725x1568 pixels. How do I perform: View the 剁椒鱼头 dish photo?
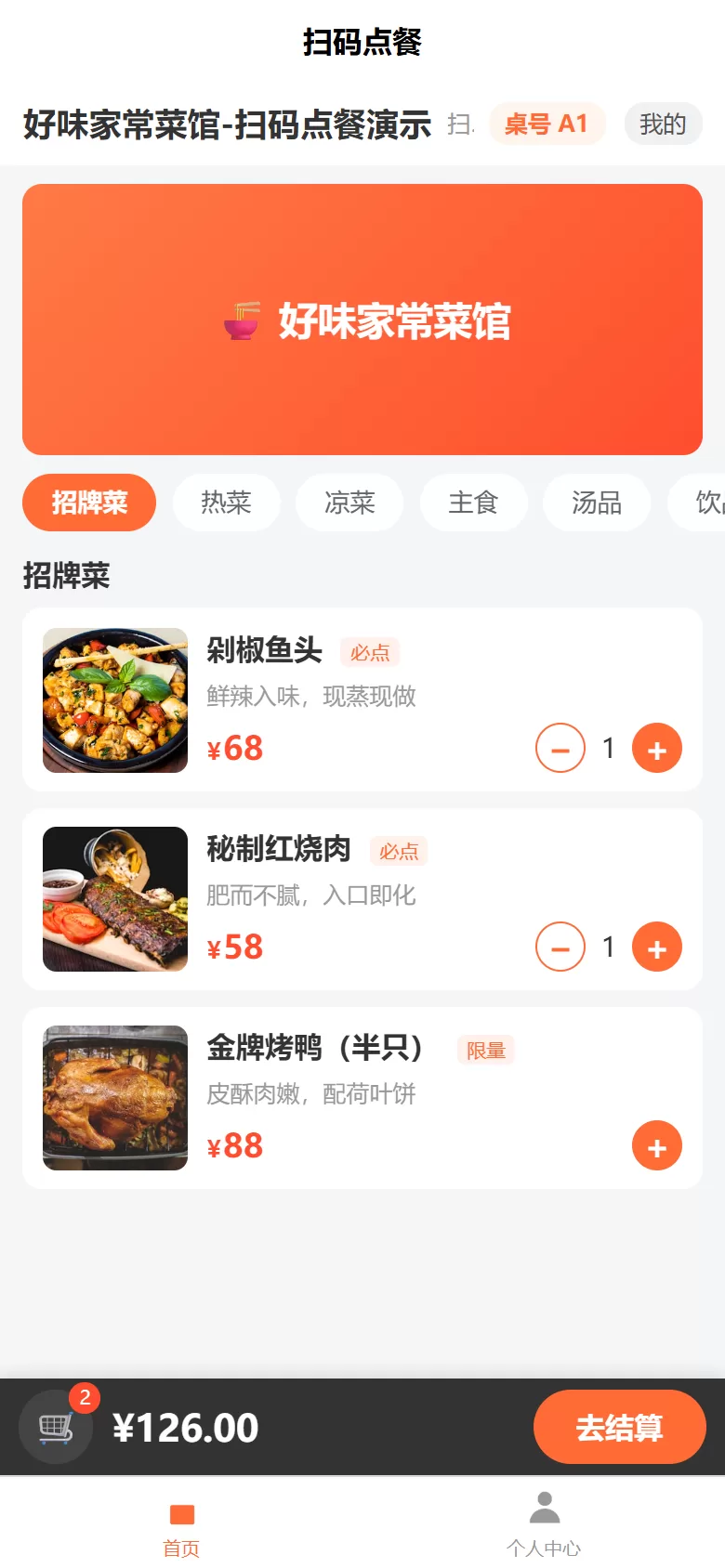[115, 700]
